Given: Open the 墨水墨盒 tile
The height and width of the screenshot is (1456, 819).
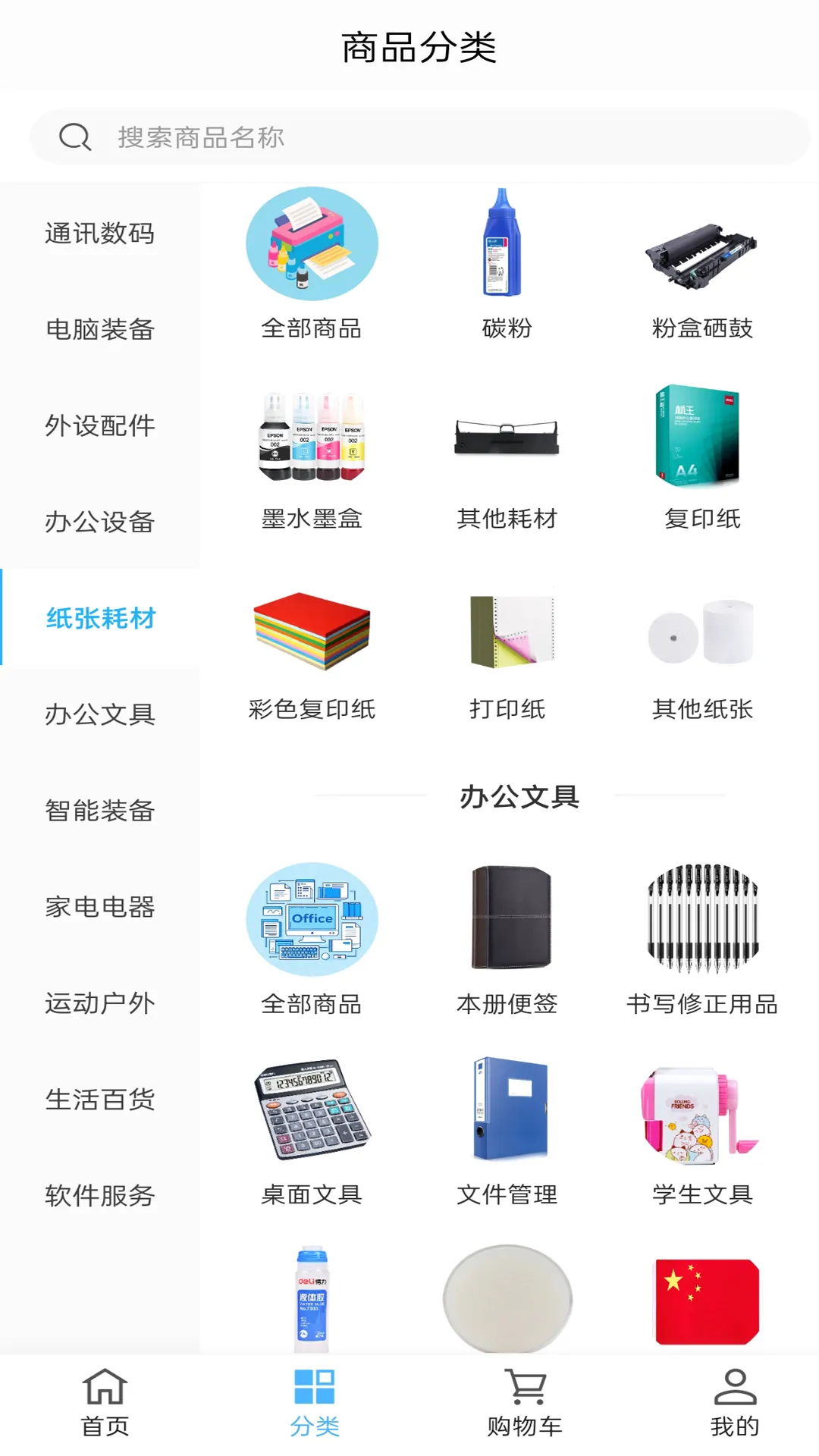Looking at the screenshot, I should coord(312,455).
